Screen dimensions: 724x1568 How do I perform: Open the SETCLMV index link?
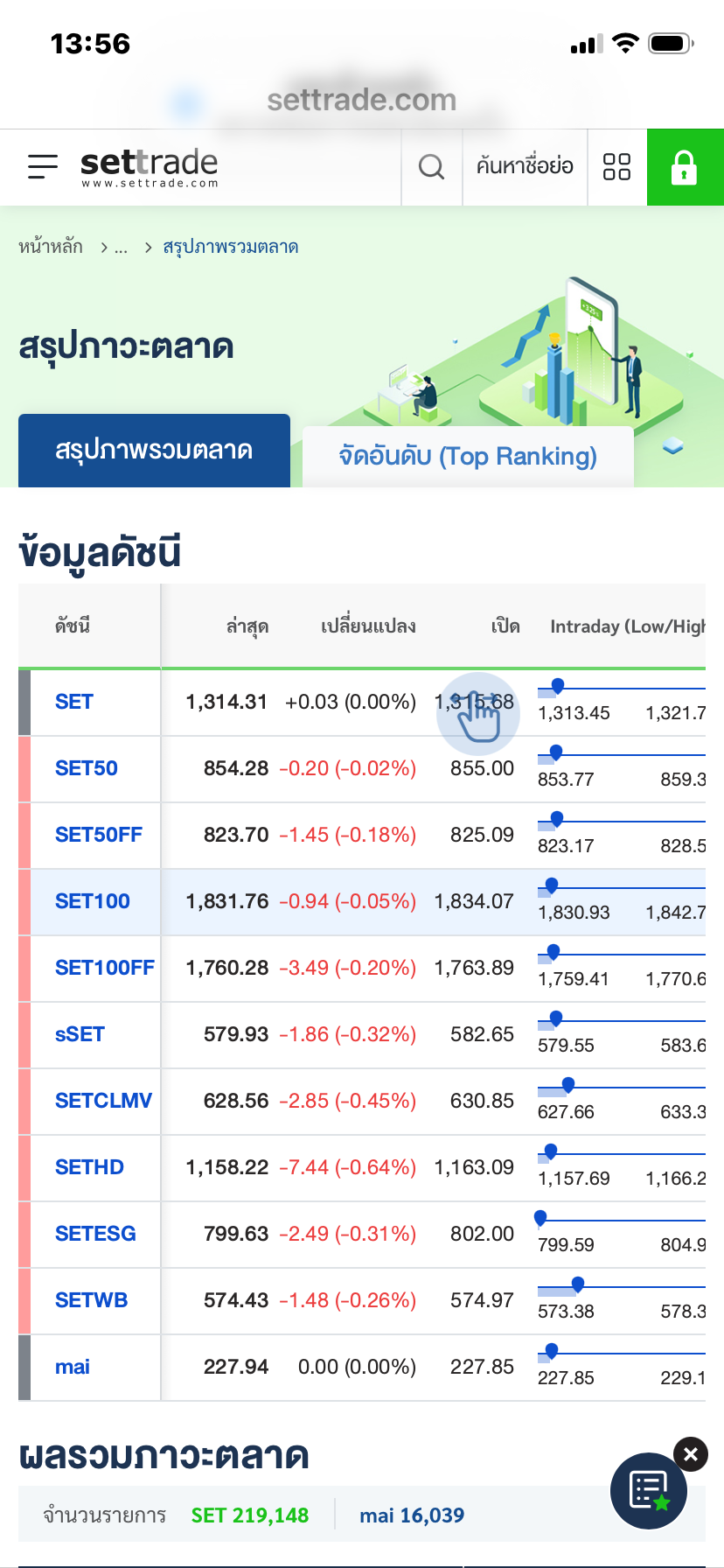coord(103,1101)
